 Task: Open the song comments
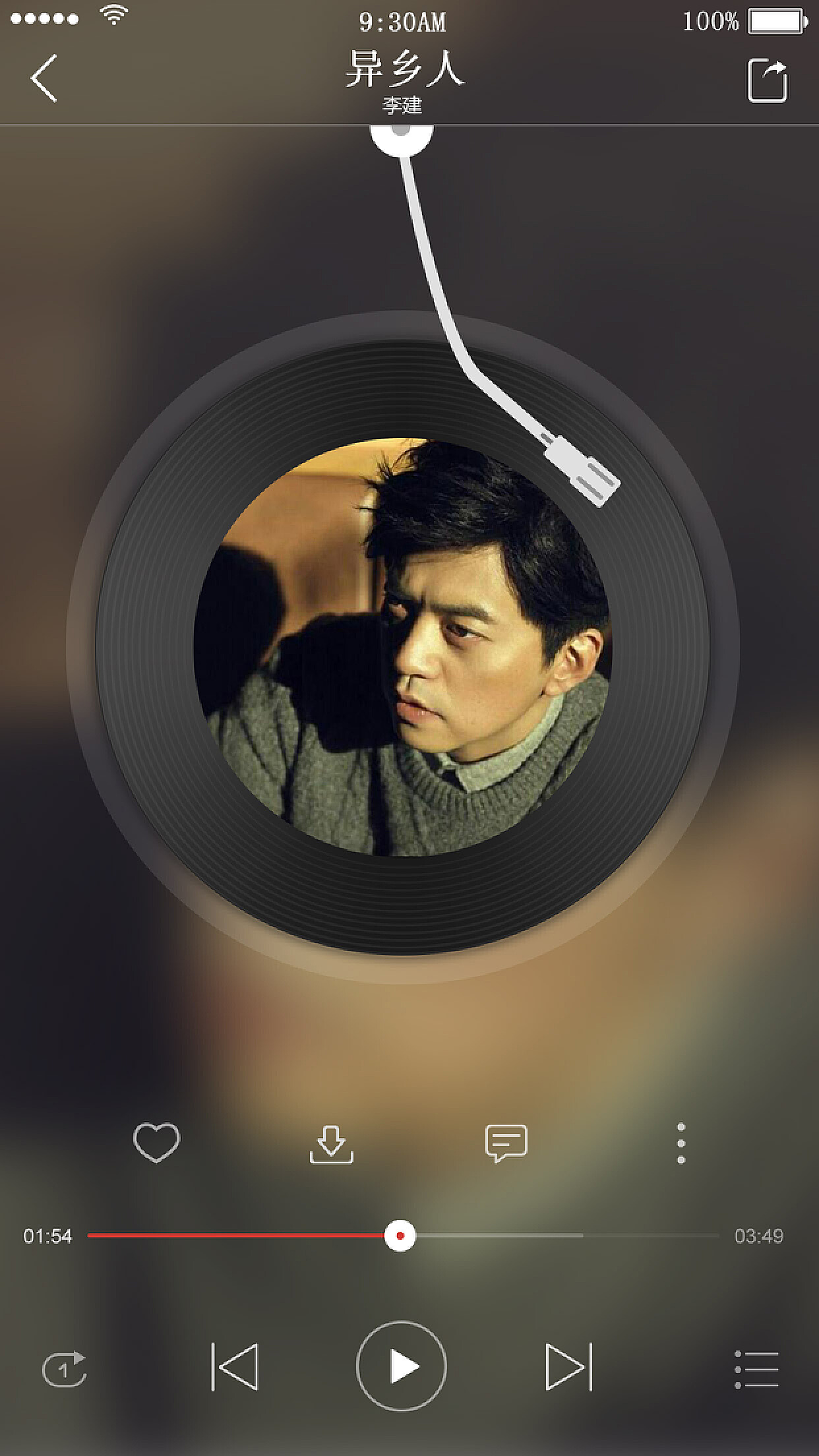coord(506,1142)
